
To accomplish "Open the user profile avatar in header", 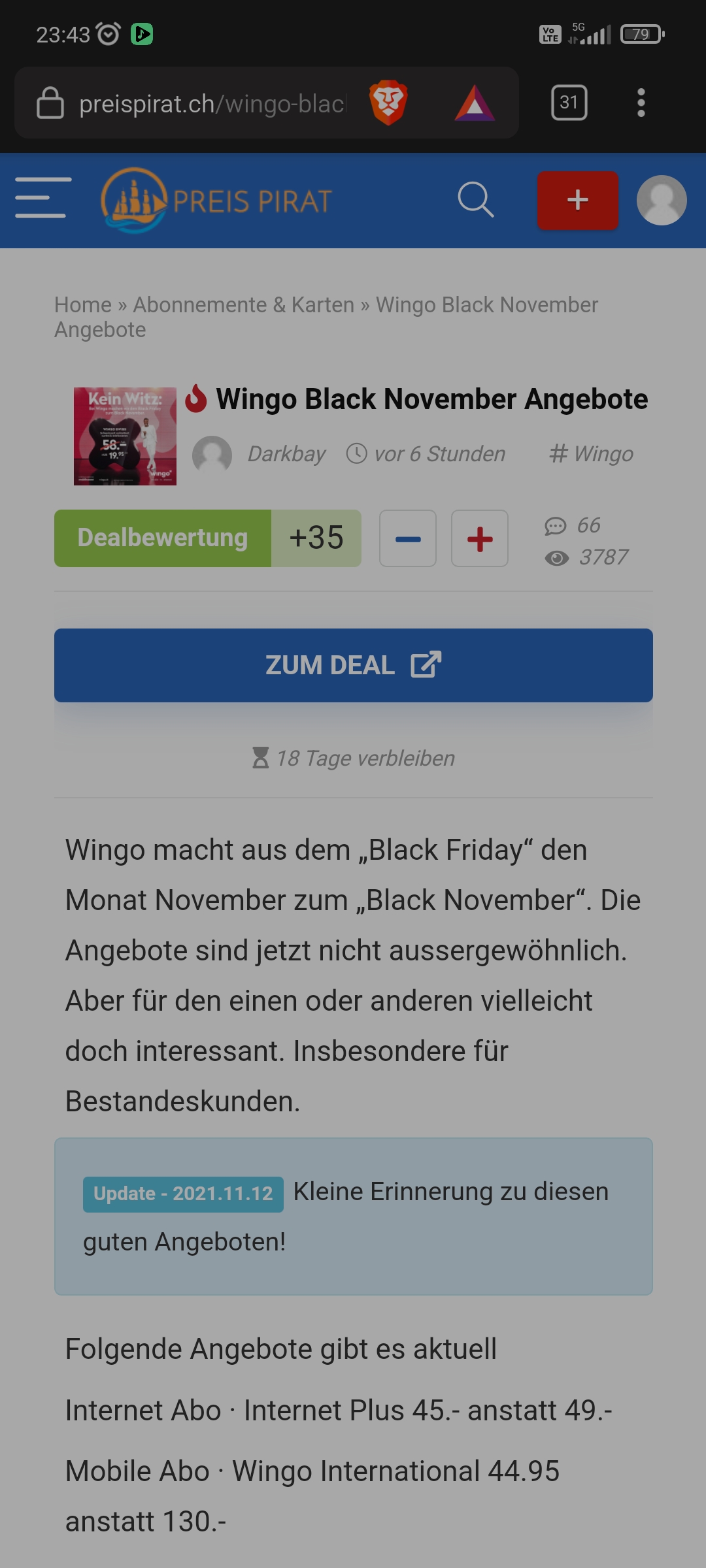I will (x=662, y=200).
